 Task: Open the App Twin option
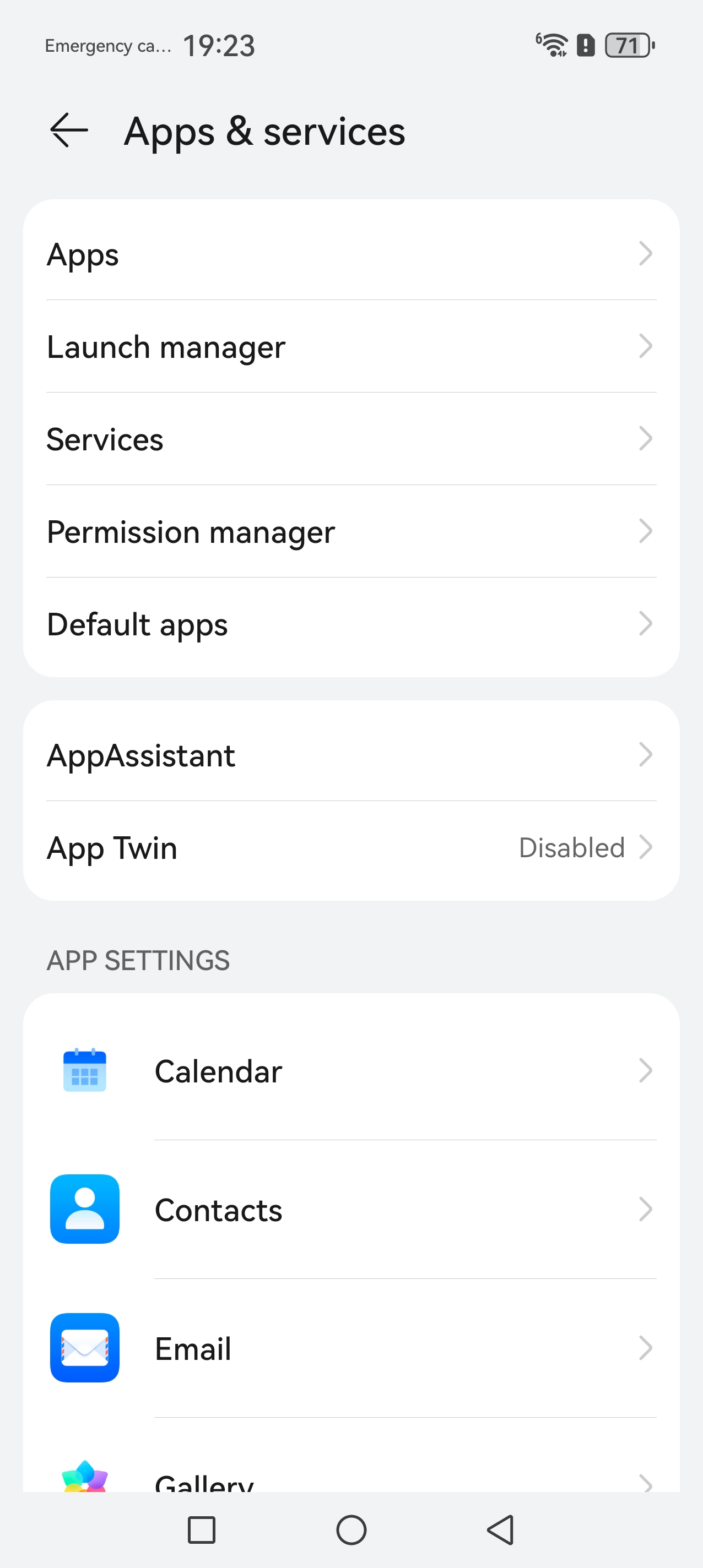click(351, 848)
